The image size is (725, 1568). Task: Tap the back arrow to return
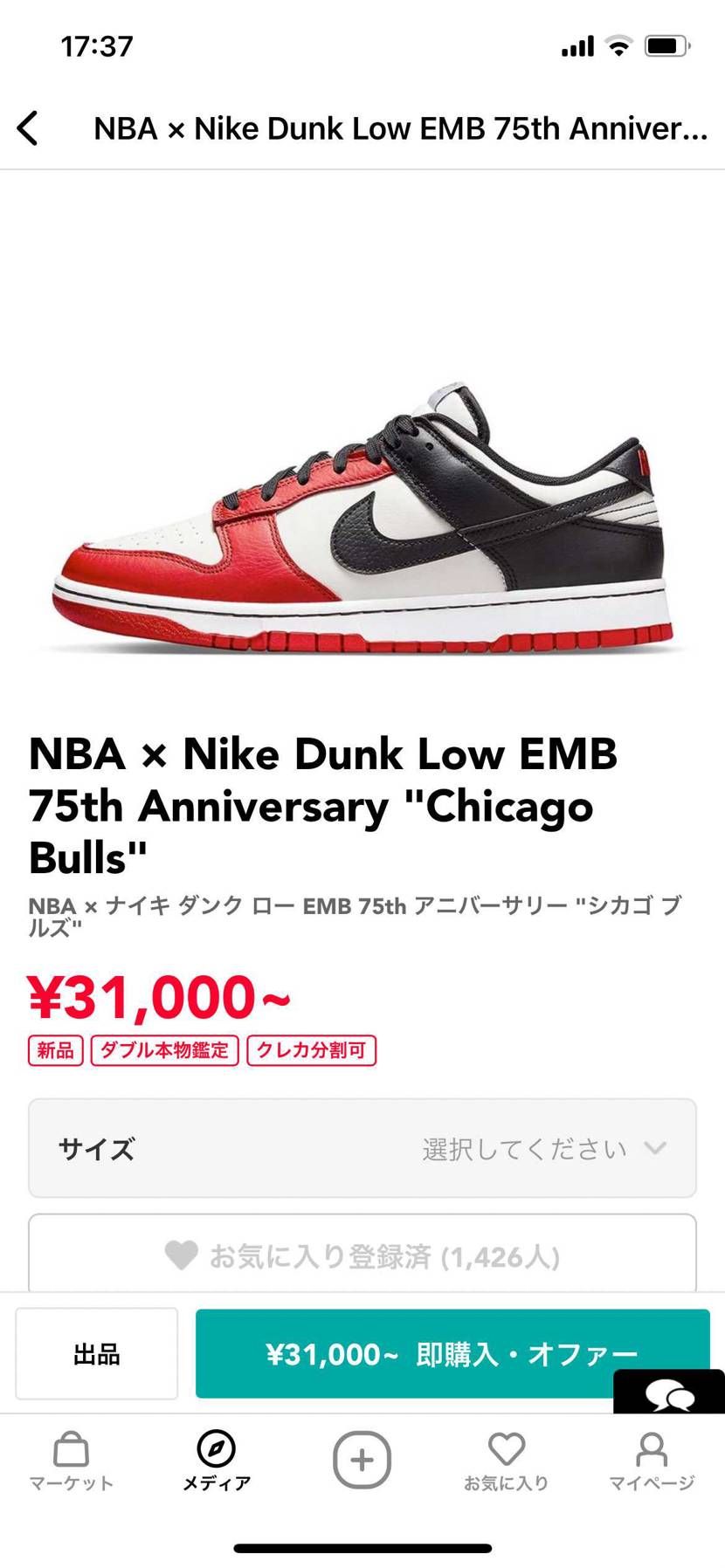[29, 127]
